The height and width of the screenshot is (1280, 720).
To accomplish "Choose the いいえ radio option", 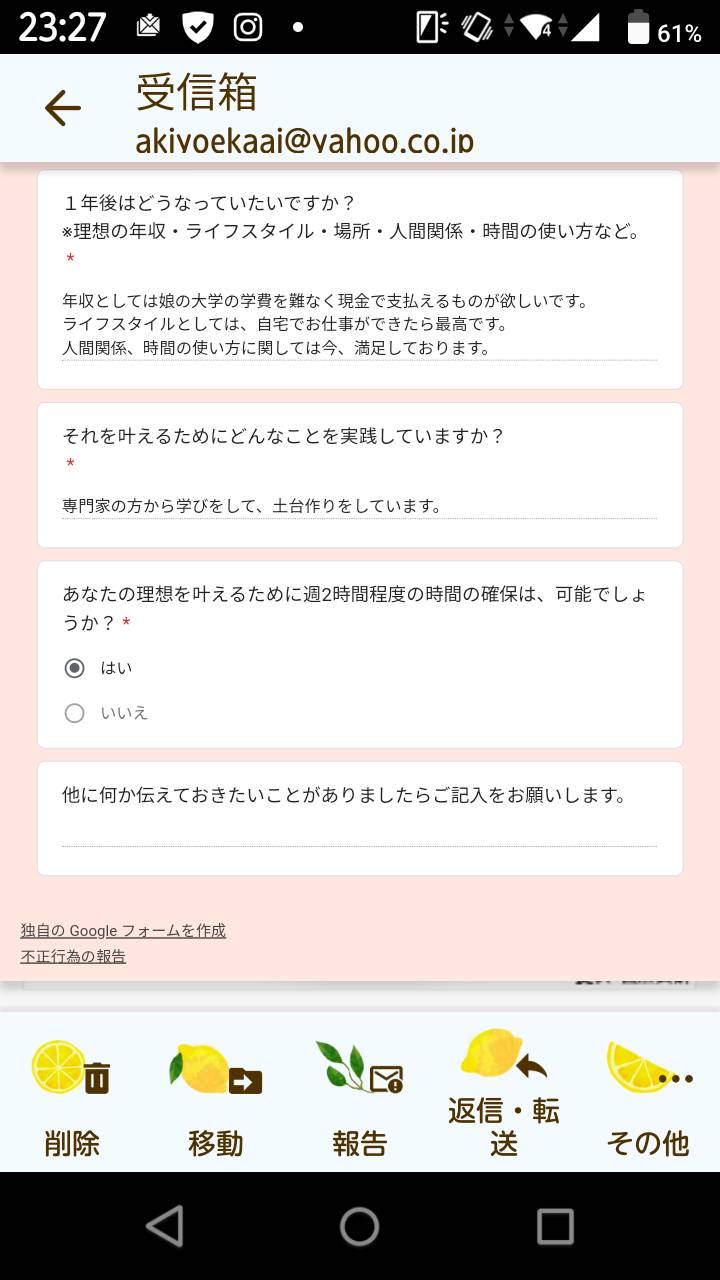I will click(x=74, y=713).
